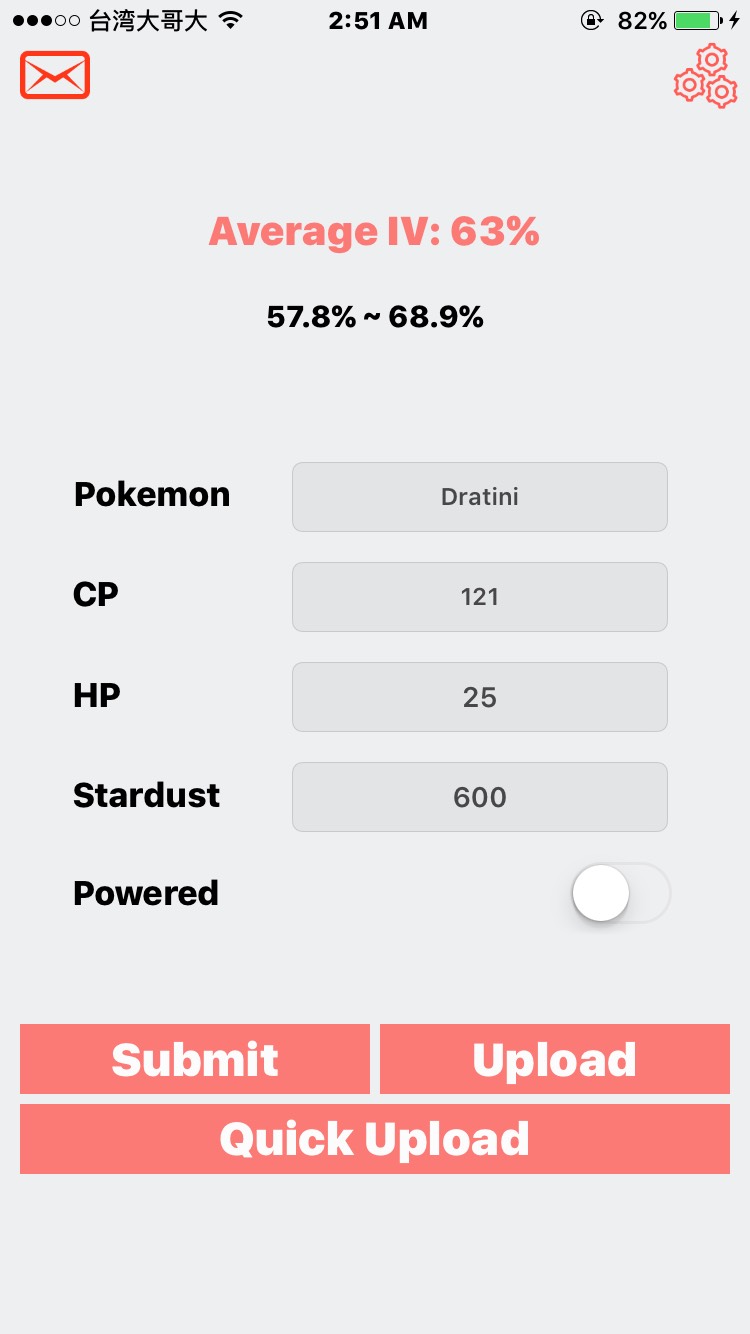Edit the CP field showing 121
Screen dimensions: 750x1334
coord(480,597)
